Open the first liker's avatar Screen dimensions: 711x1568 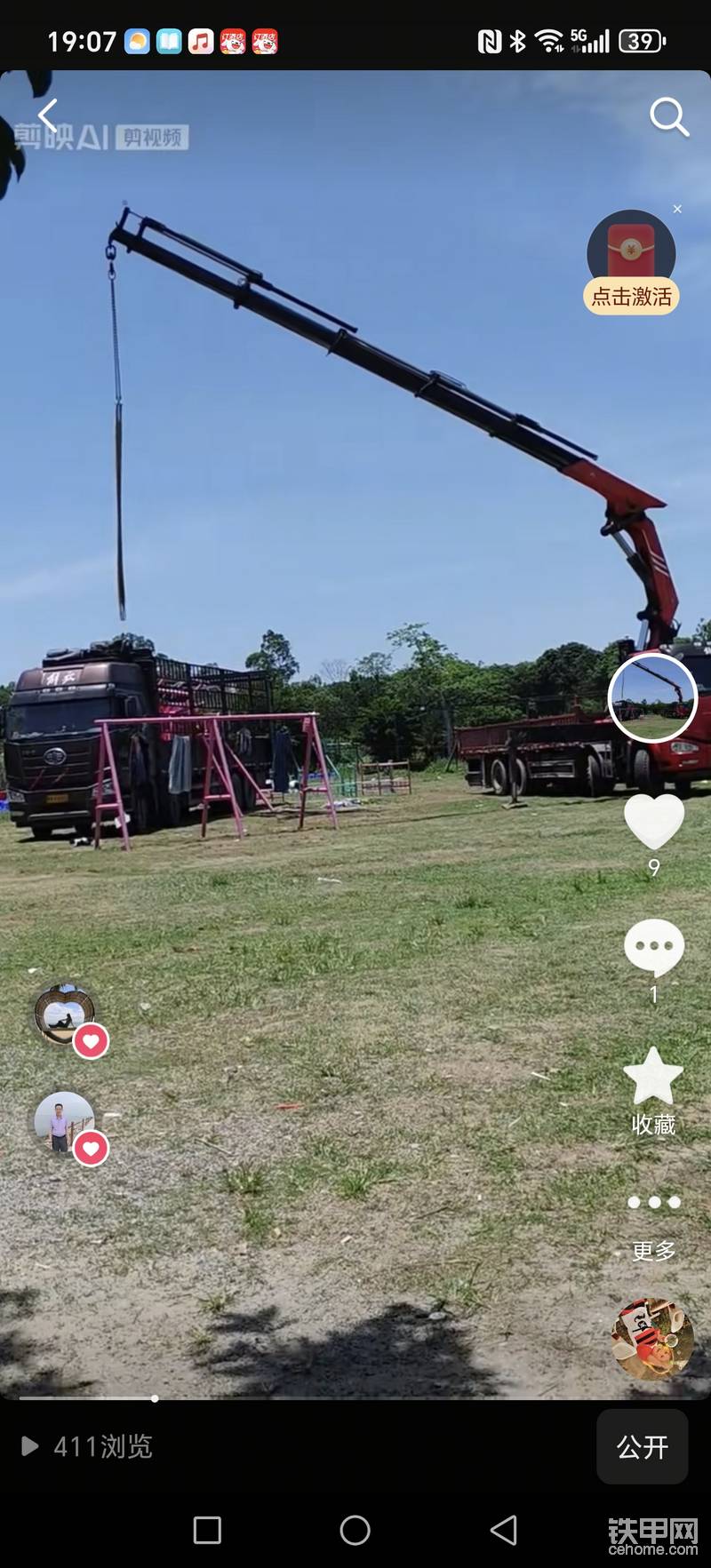[64, 1014]
